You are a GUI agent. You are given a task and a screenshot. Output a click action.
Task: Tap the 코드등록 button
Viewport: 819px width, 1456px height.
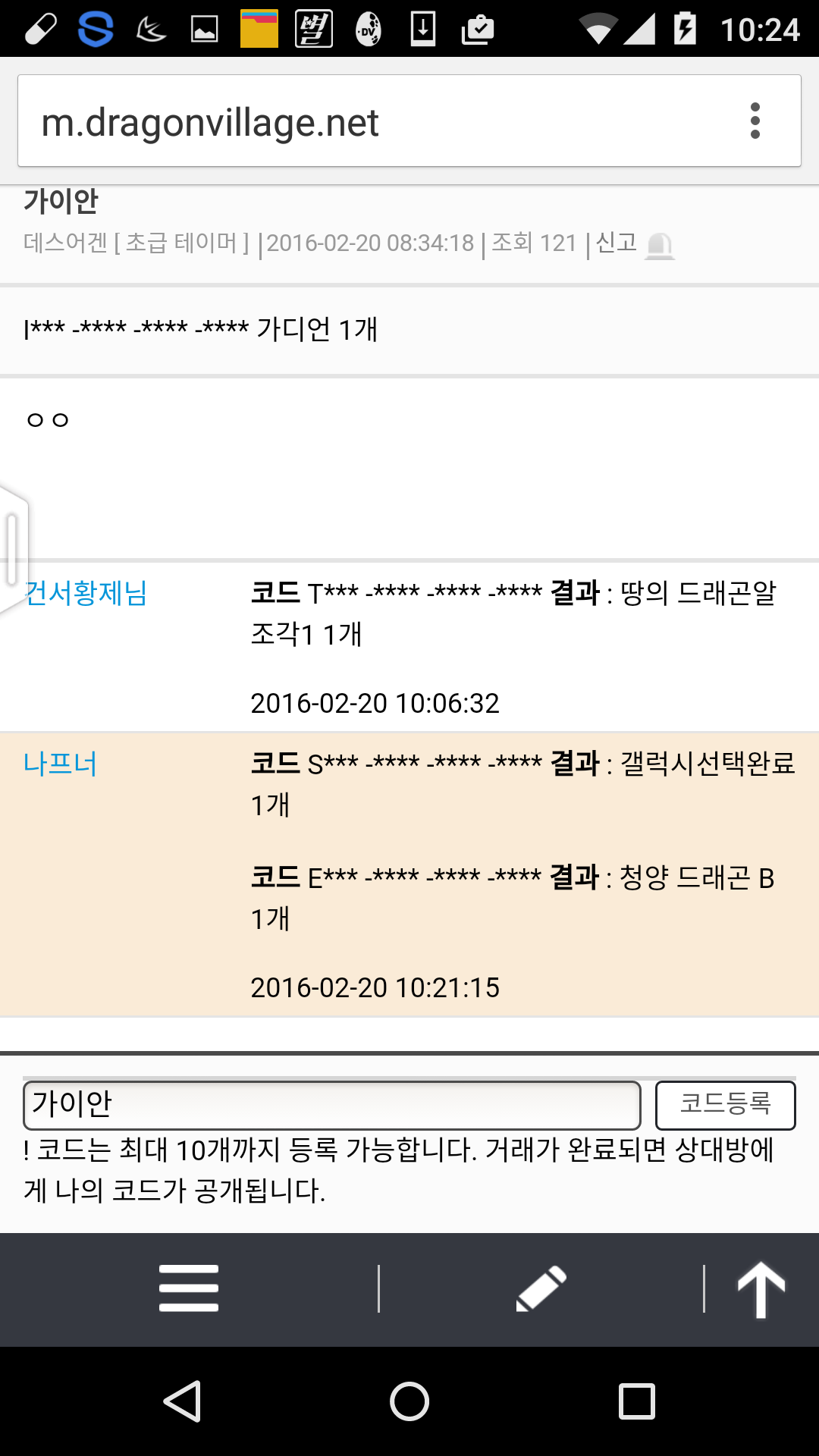tap(725, 1105)
